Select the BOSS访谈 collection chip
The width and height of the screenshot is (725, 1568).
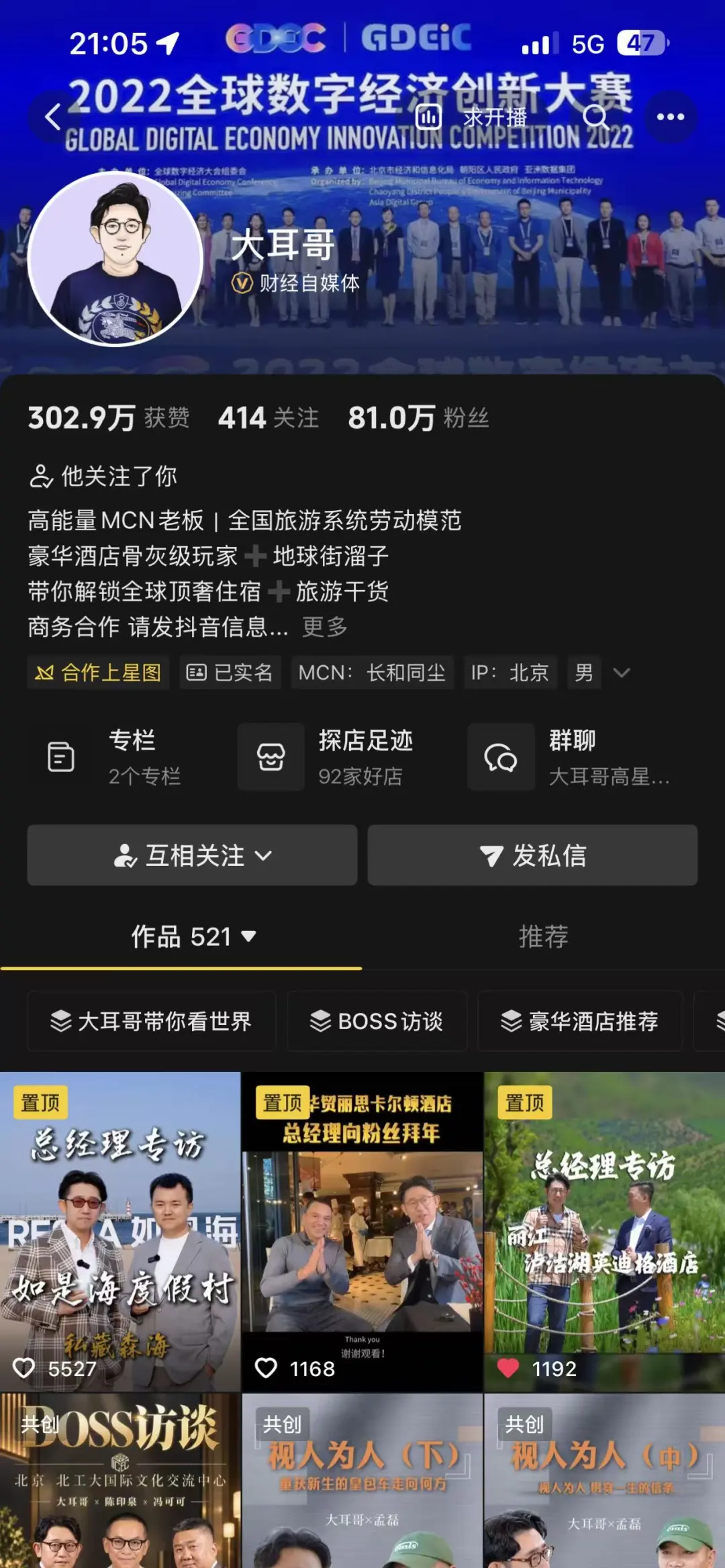(377, 1021)
